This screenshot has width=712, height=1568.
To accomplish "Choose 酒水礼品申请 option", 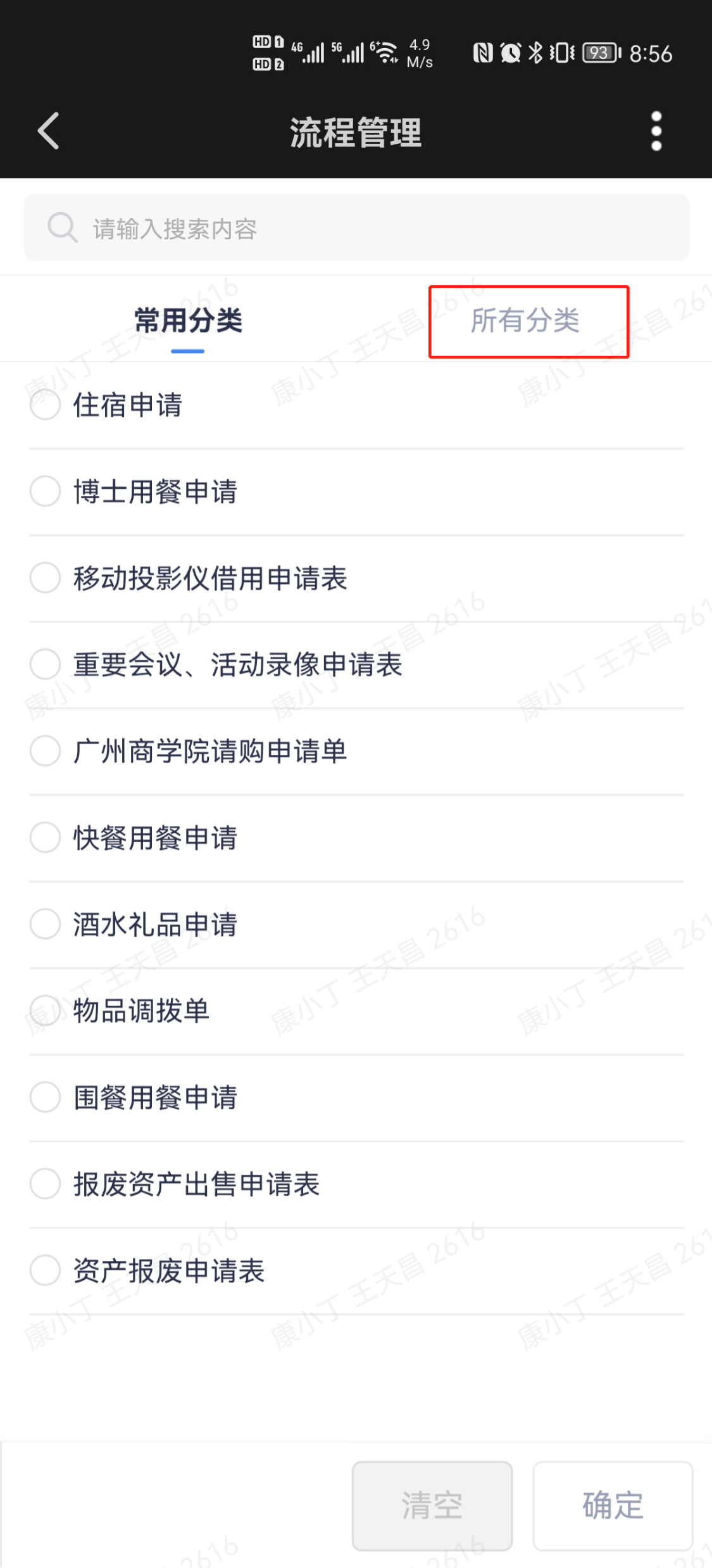I will 46,924.
